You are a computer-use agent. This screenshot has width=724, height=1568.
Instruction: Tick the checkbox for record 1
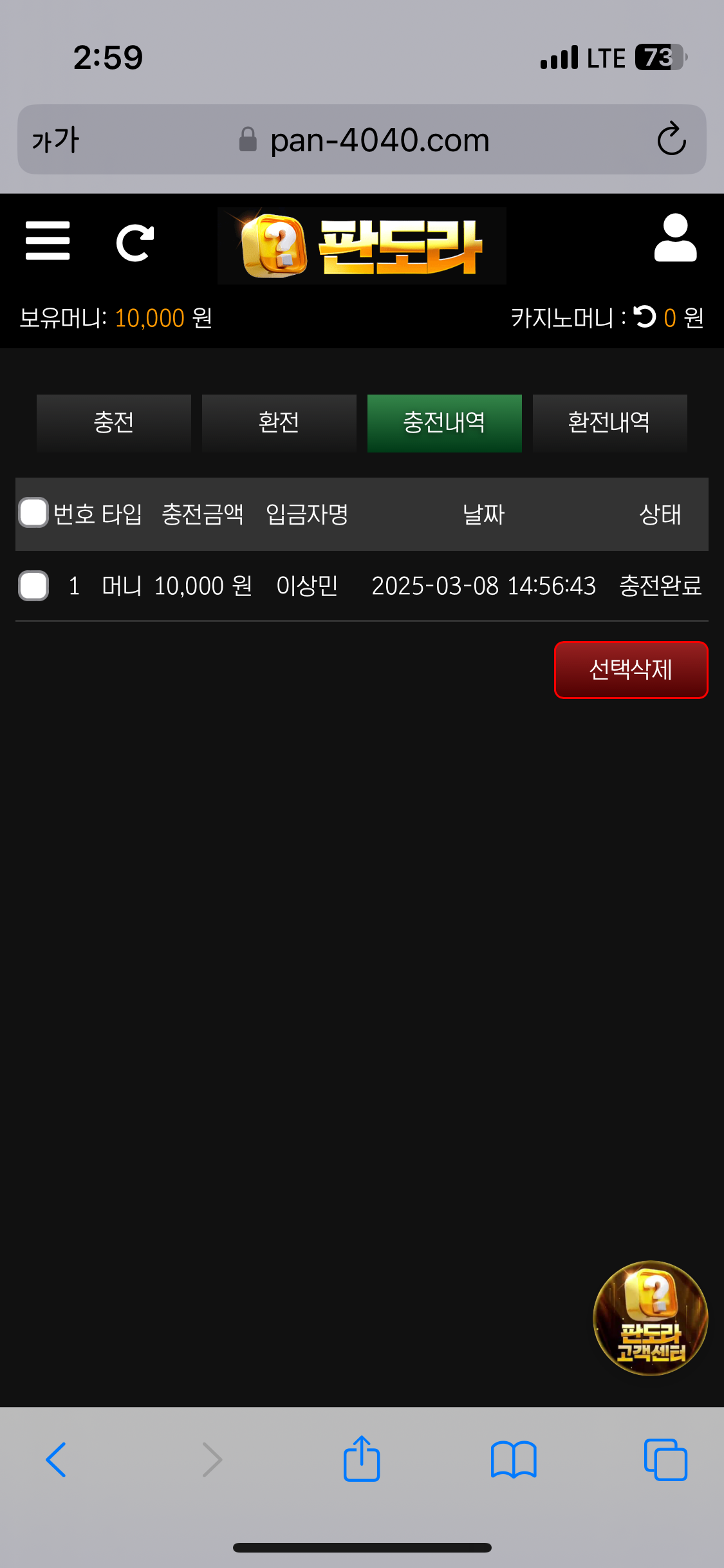click(33, 586)
